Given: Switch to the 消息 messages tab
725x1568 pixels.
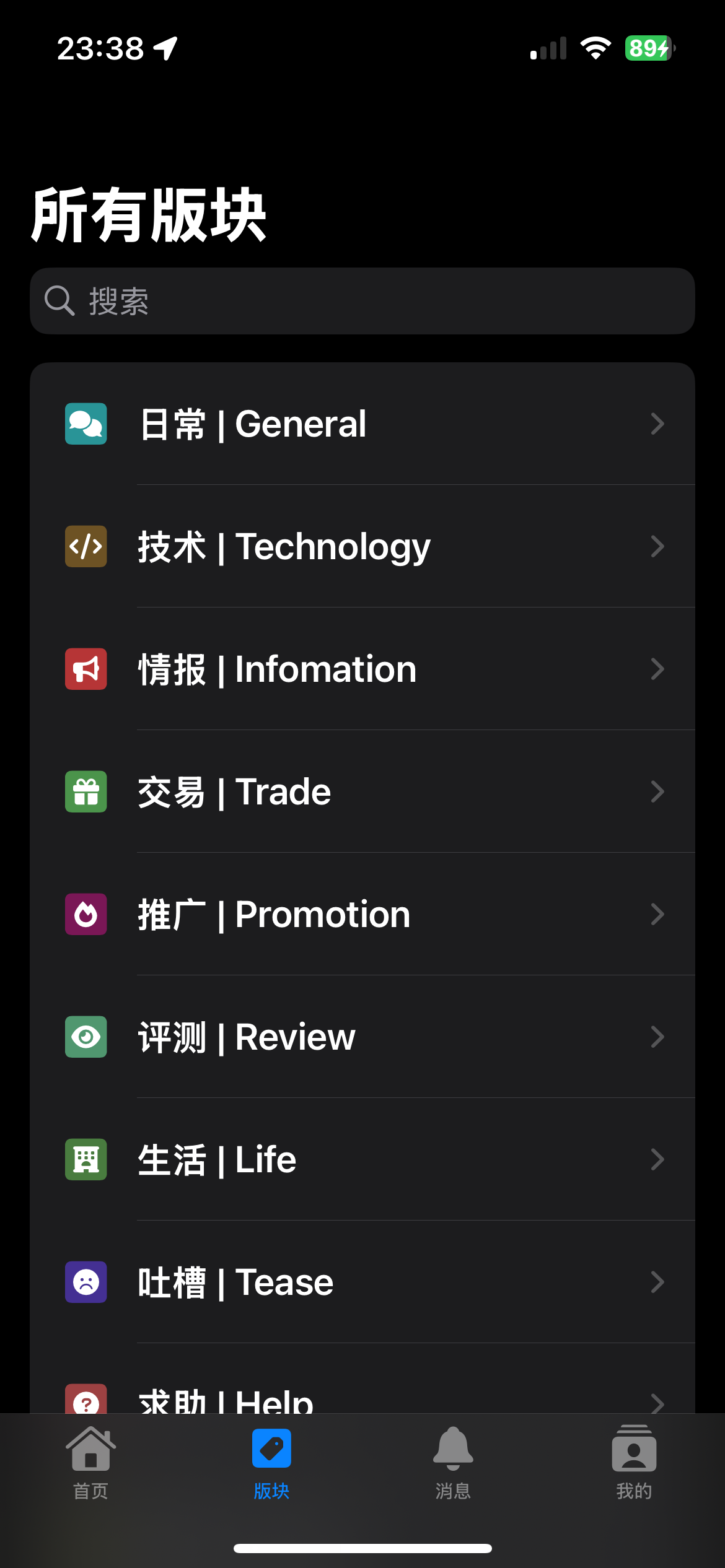Looking at the screenshot, I should tap(453, 1463).
